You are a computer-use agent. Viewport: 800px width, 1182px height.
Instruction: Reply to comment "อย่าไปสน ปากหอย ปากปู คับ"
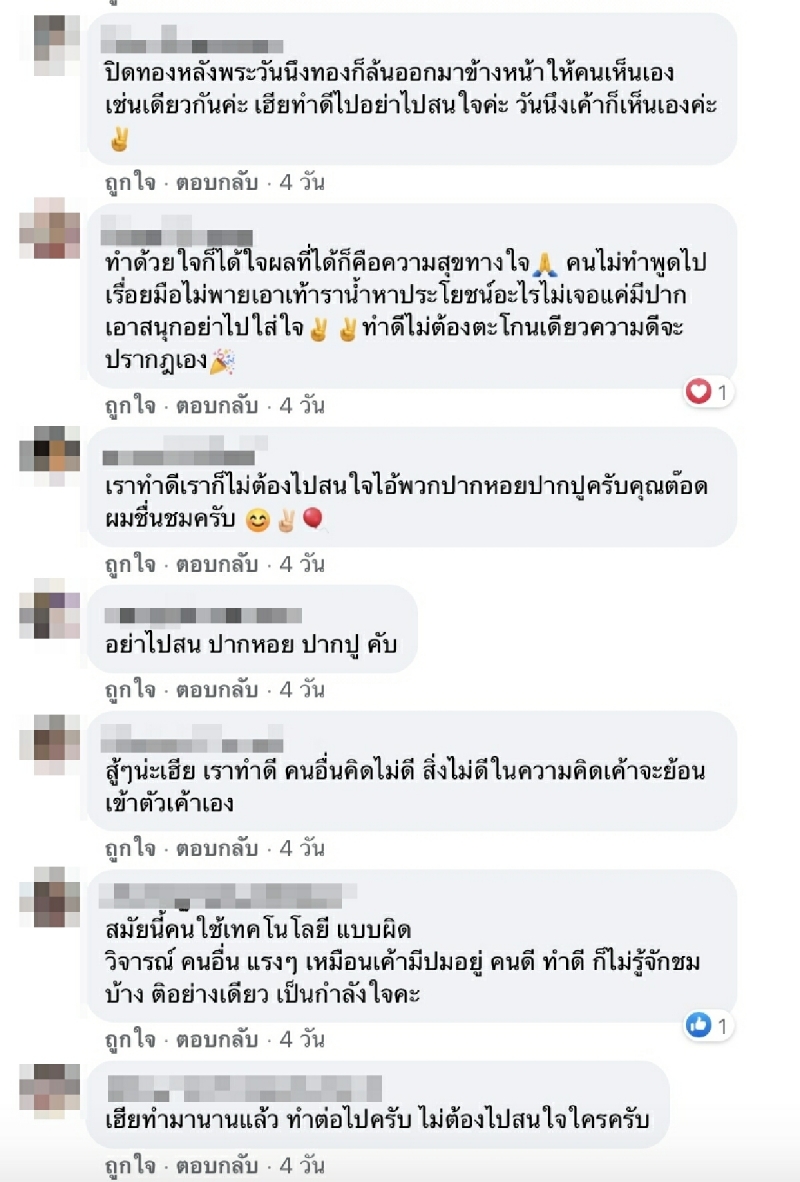[x=217, y=689]
